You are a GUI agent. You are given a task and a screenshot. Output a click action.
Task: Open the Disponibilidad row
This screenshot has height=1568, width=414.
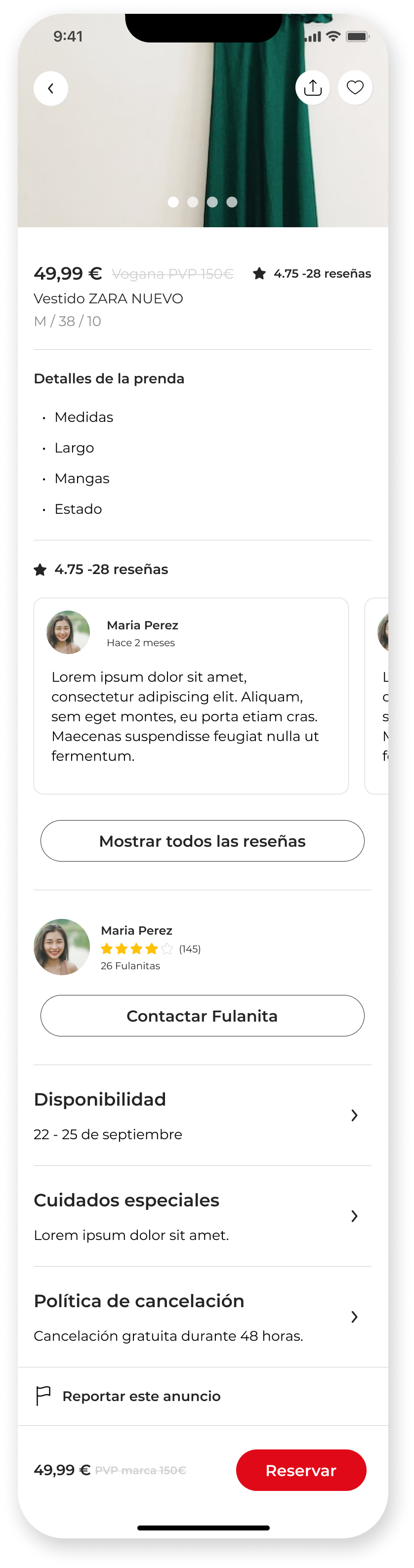(202, 1115)
